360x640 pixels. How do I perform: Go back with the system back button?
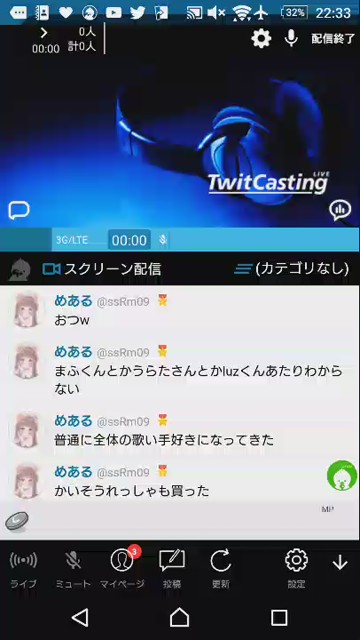[x=80, y=617]
